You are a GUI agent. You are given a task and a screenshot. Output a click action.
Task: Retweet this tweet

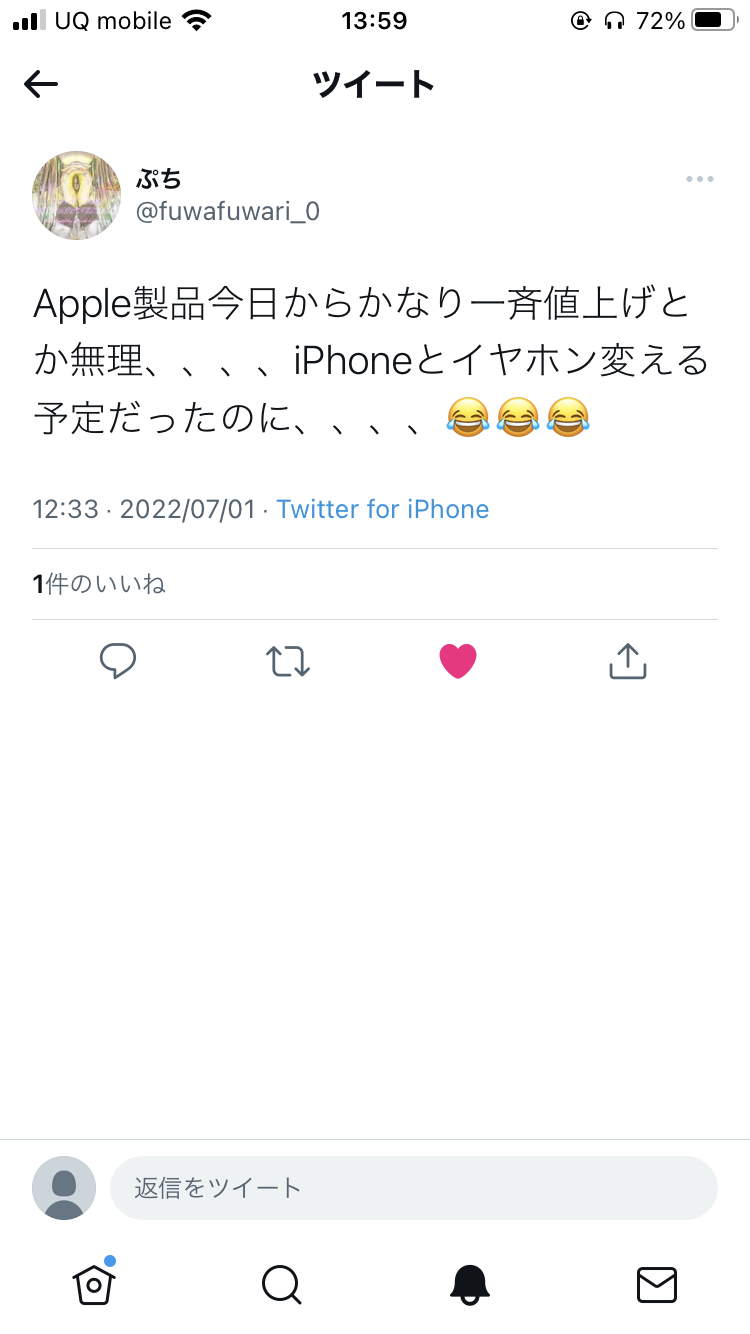click(288, 661)
